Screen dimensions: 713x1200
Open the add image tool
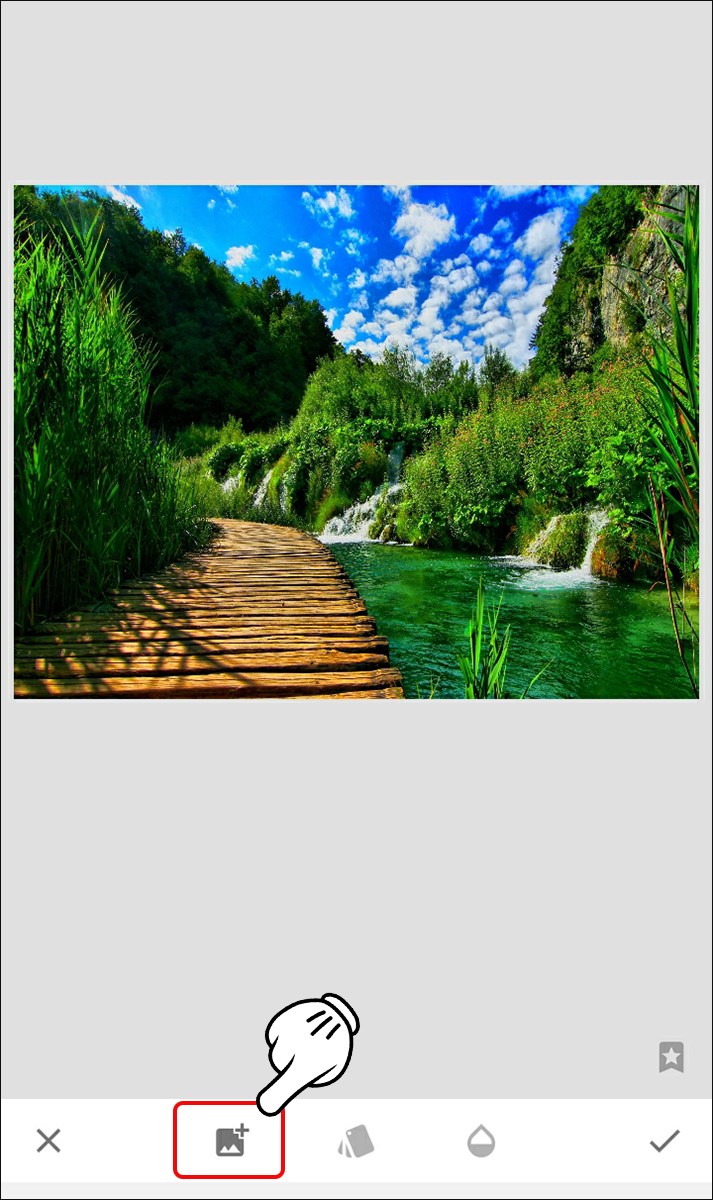point(231,1141)
